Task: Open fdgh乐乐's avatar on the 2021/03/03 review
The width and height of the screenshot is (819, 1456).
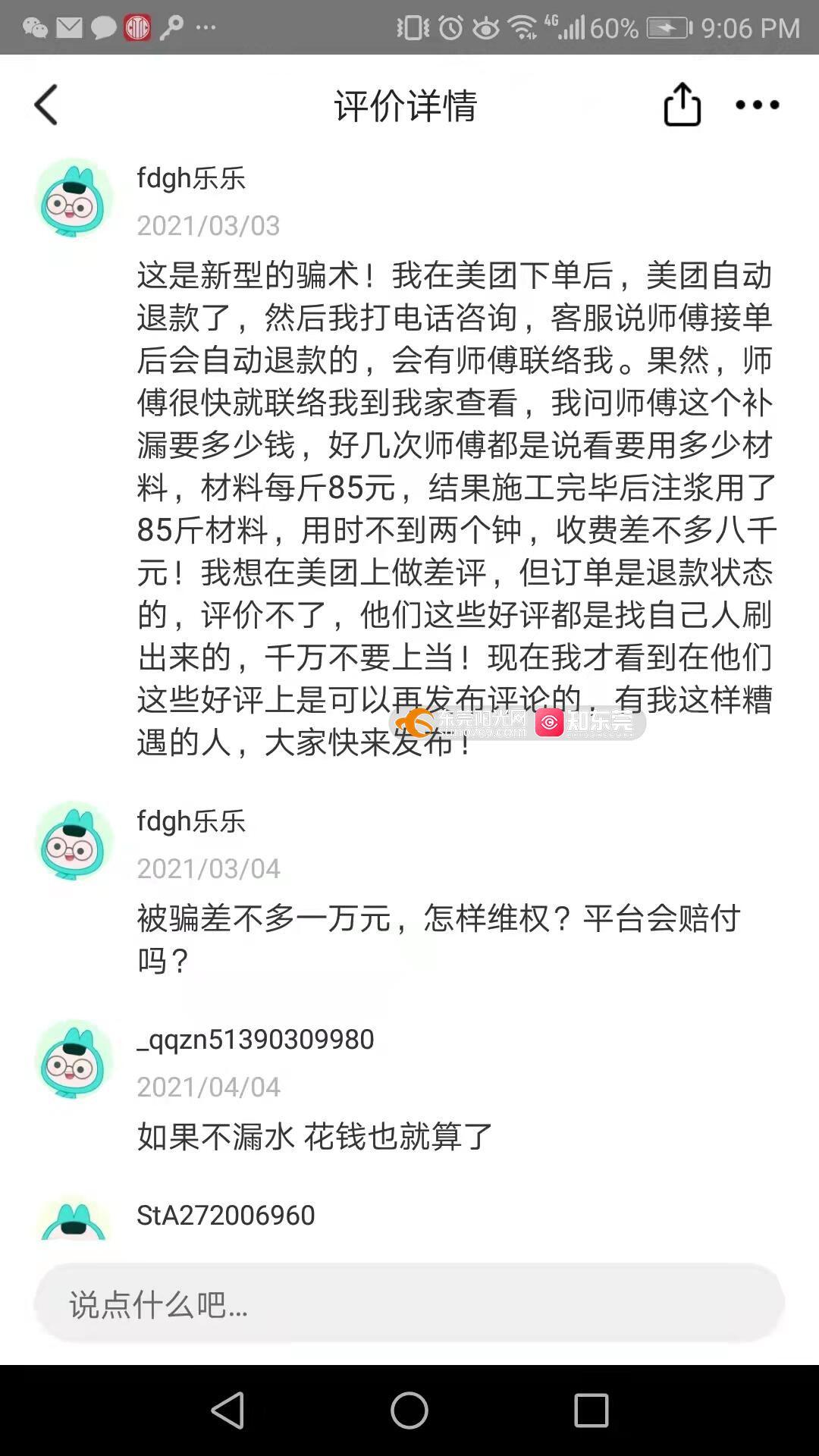Action: click(74, 199)
